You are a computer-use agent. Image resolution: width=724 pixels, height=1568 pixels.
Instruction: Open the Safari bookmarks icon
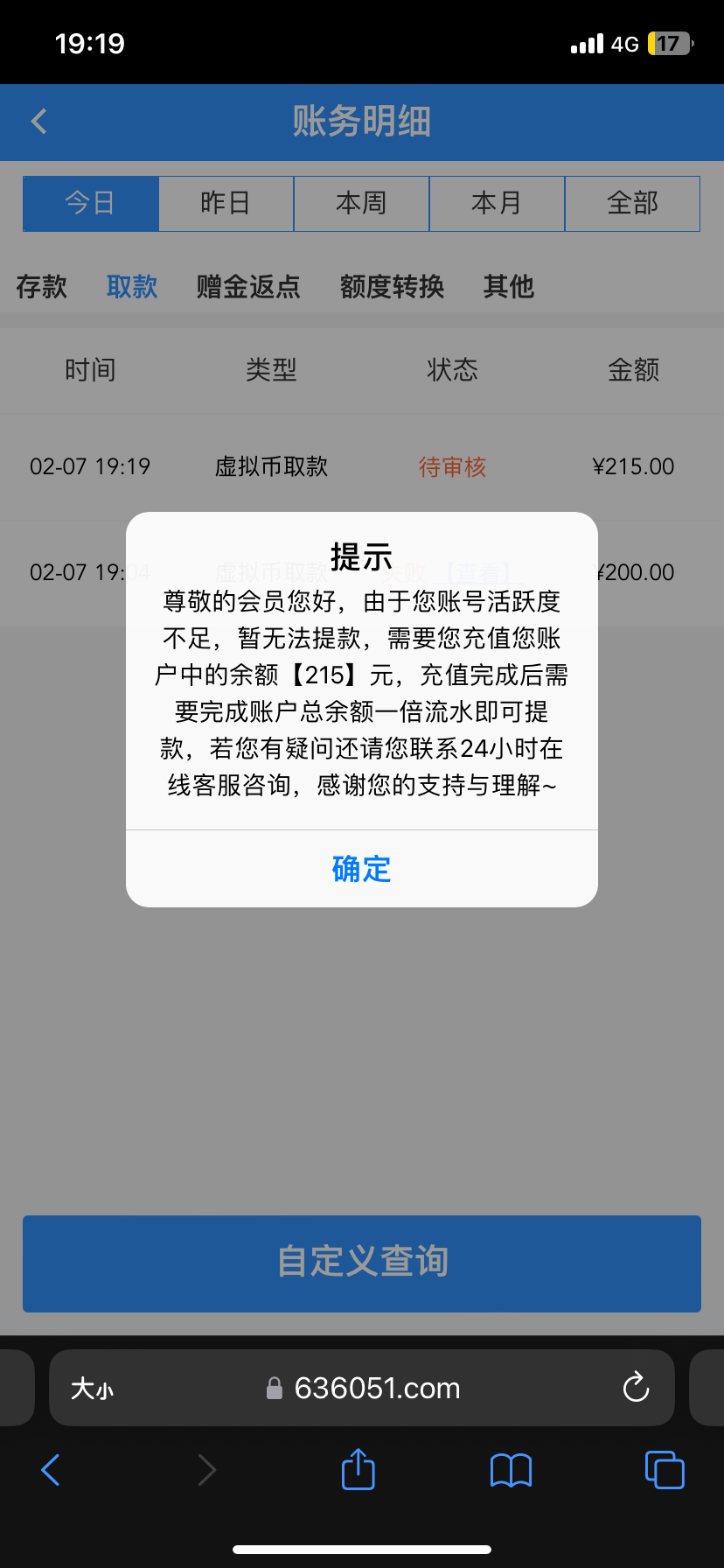click(x=511, y=1469)
